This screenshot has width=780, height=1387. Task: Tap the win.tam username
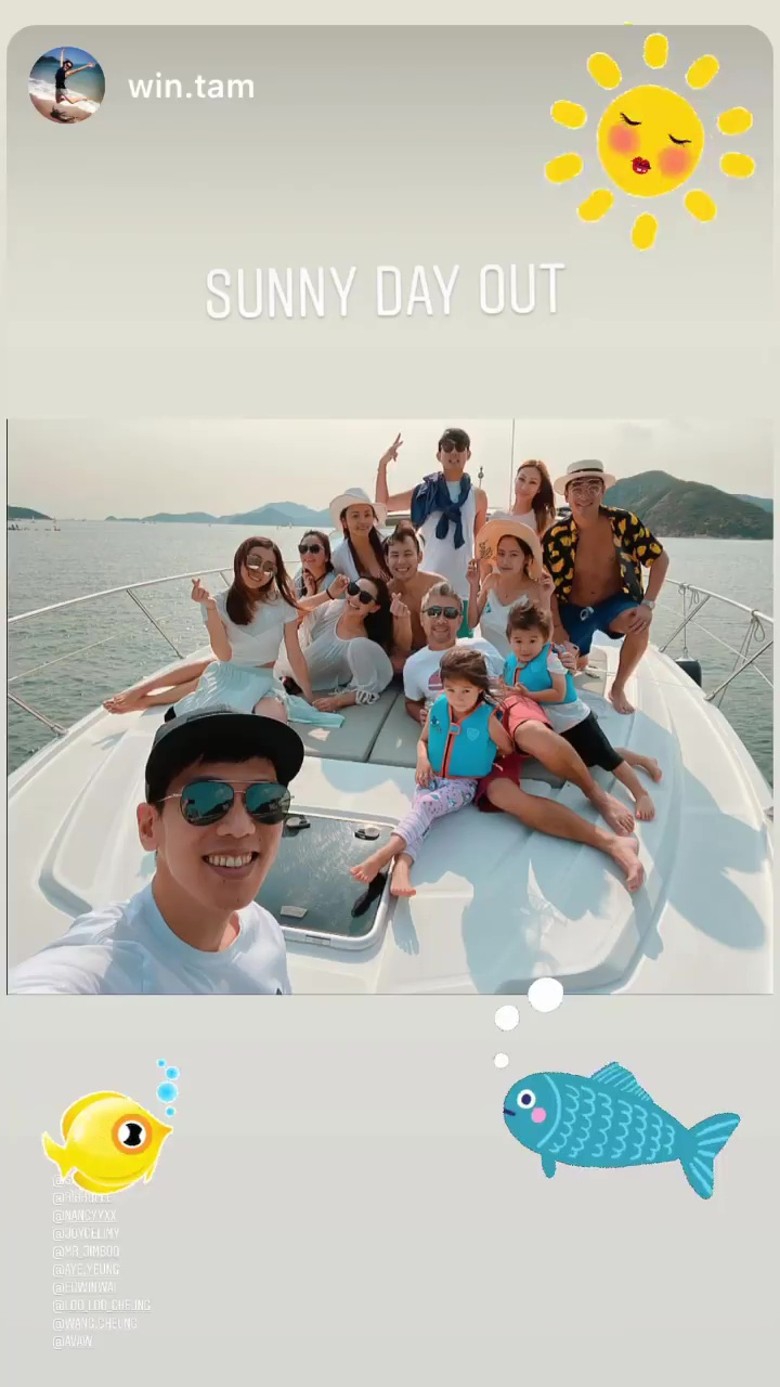click(x=190, y=87)
